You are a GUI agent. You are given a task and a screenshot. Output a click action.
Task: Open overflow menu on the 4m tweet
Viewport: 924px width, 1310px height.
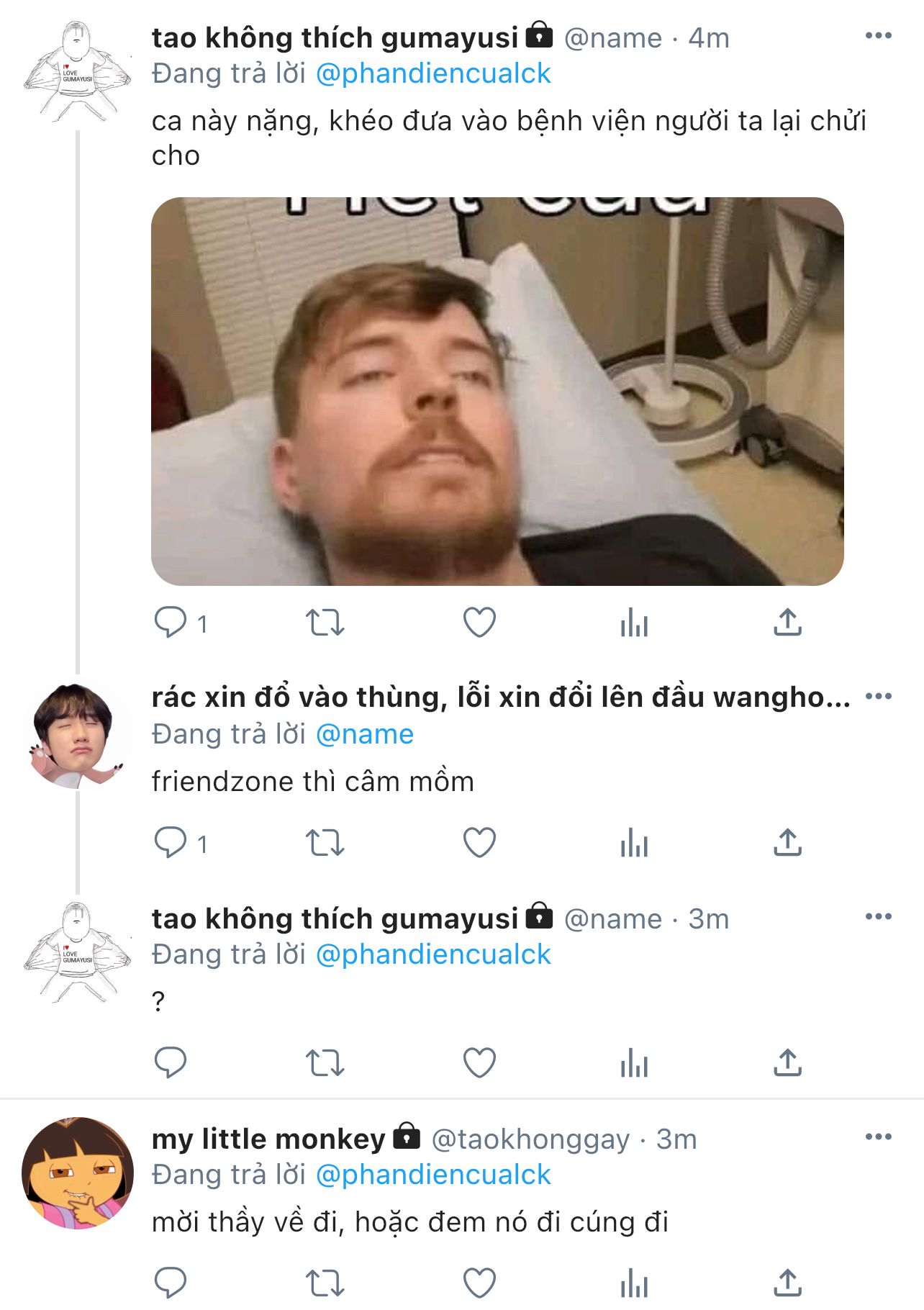click(x=878, y=36)
